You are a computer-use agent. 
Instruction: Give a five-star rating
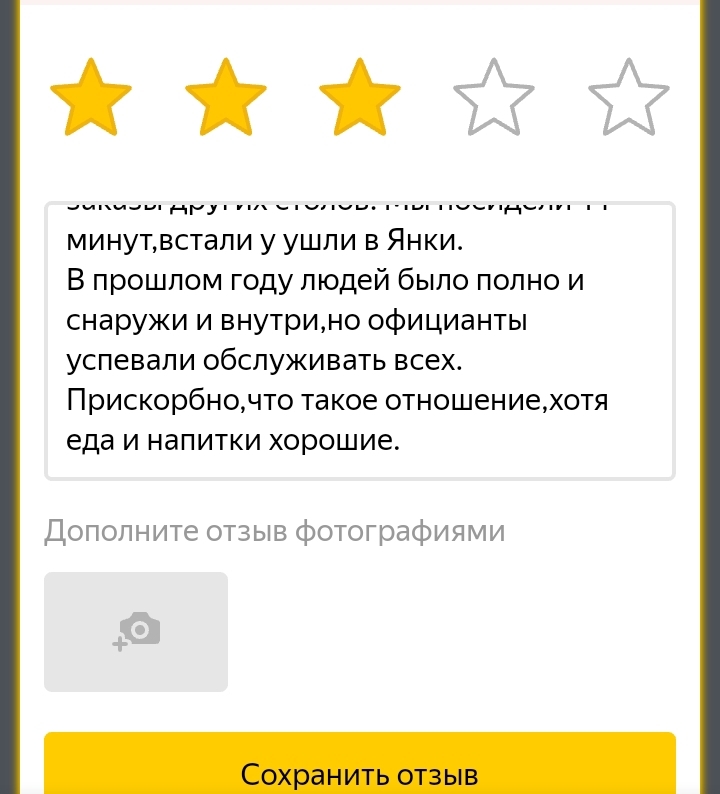click(x=628, y=98)
